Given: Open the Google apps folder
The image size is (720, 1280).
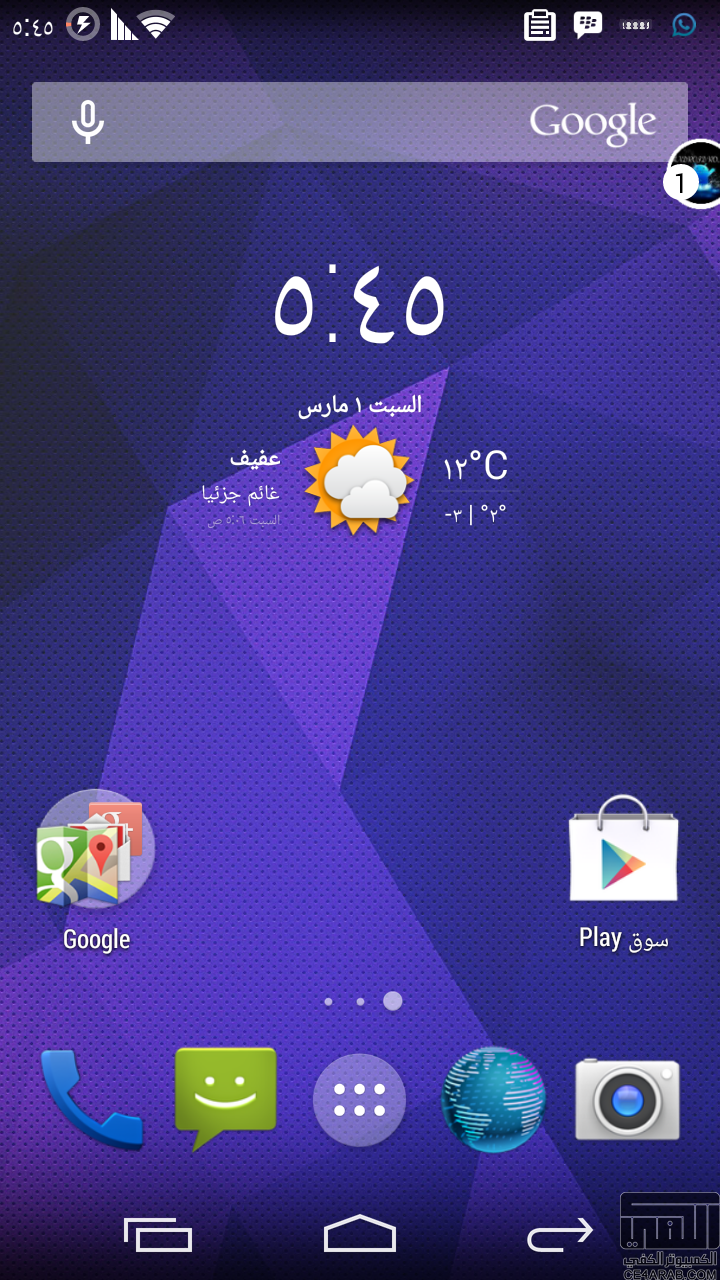Looking at the screenshot, I should point(96,850).
